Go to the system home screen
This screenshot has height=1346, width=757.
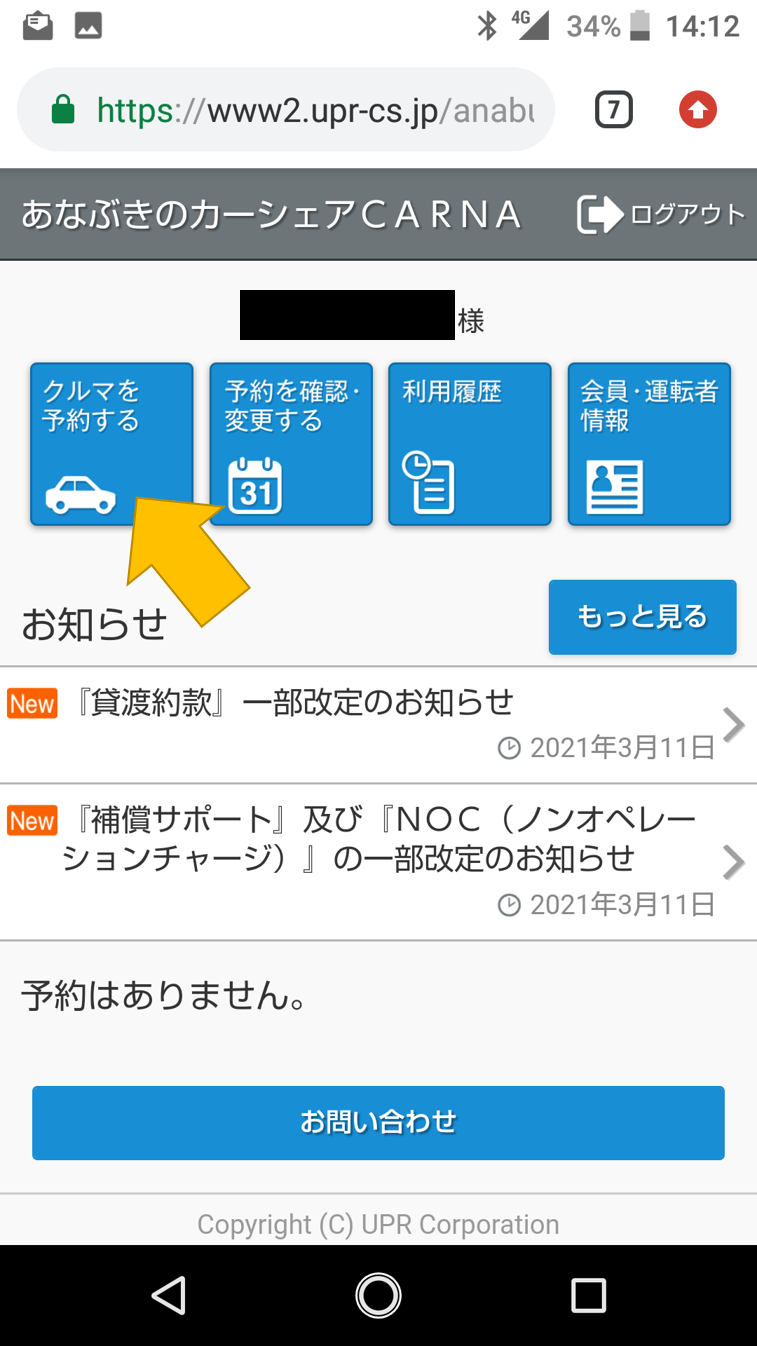coord(378,1296)
